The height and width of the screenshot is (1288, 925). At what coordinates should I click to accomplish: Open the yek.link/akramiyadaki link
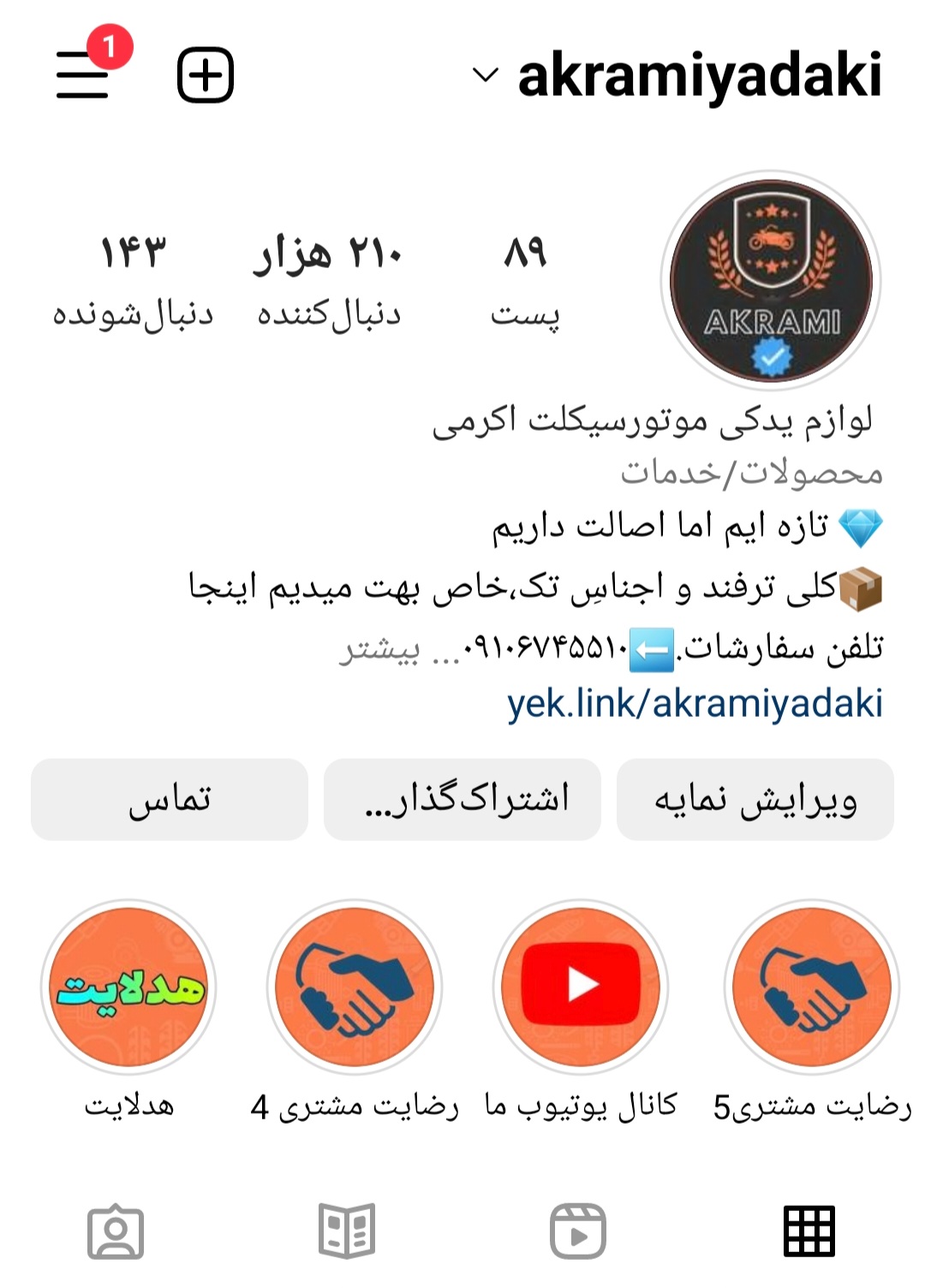(x=695, y=704)
